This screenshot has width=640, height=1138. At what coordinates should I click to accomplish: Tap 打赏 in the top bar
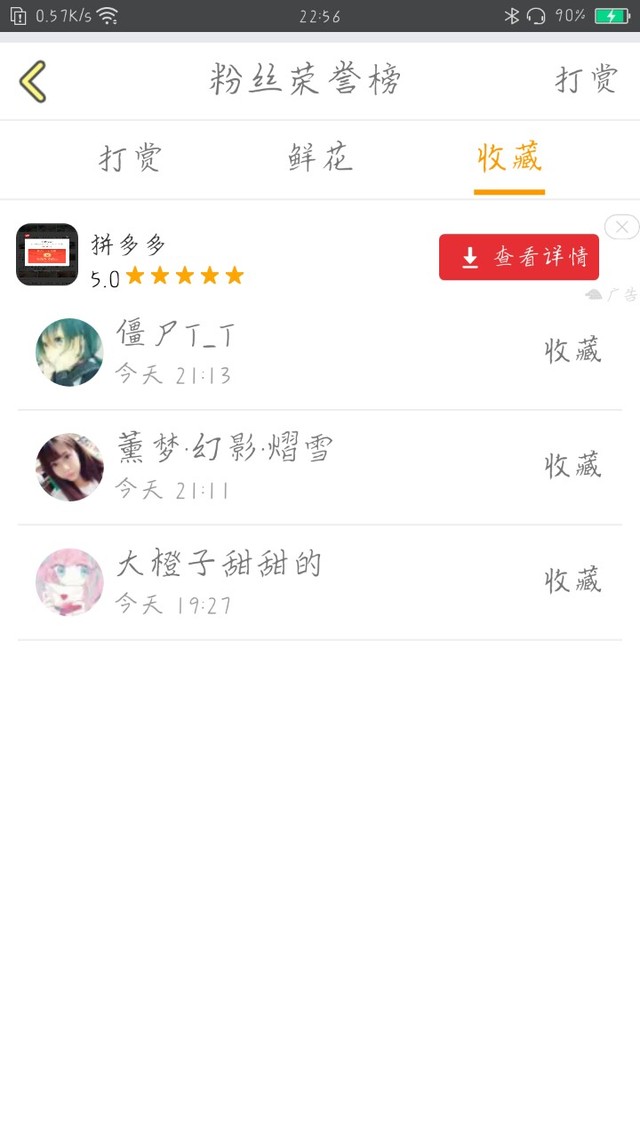coord(586,80)
